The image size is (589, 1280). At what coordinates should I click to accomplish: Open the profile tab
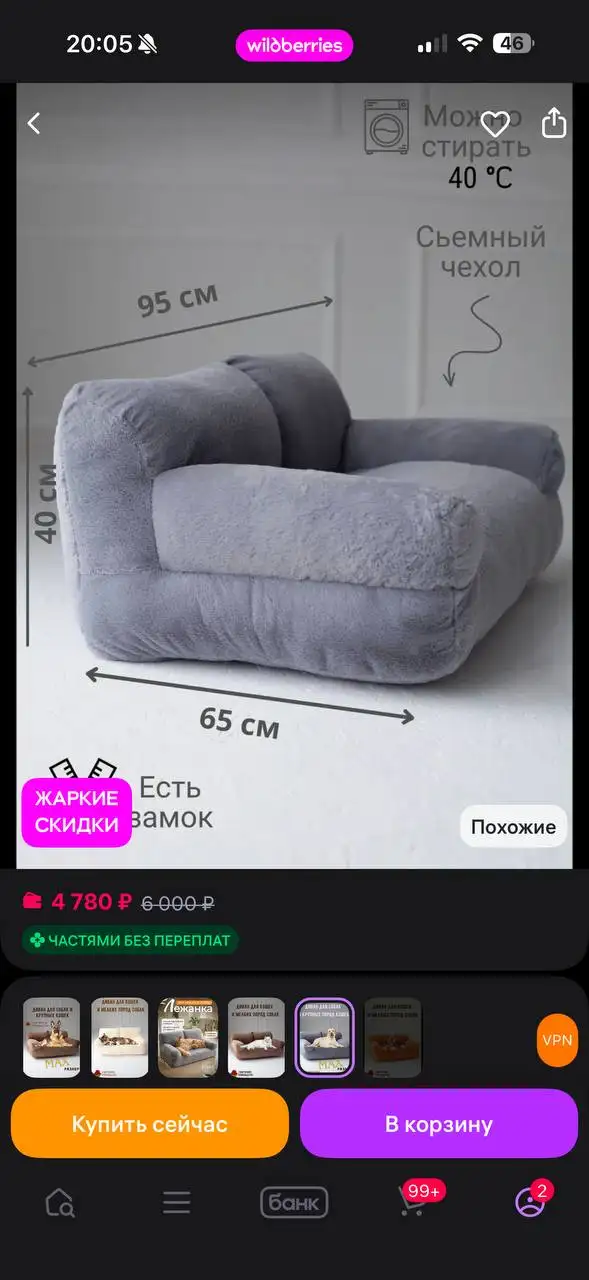(531, 1200)
